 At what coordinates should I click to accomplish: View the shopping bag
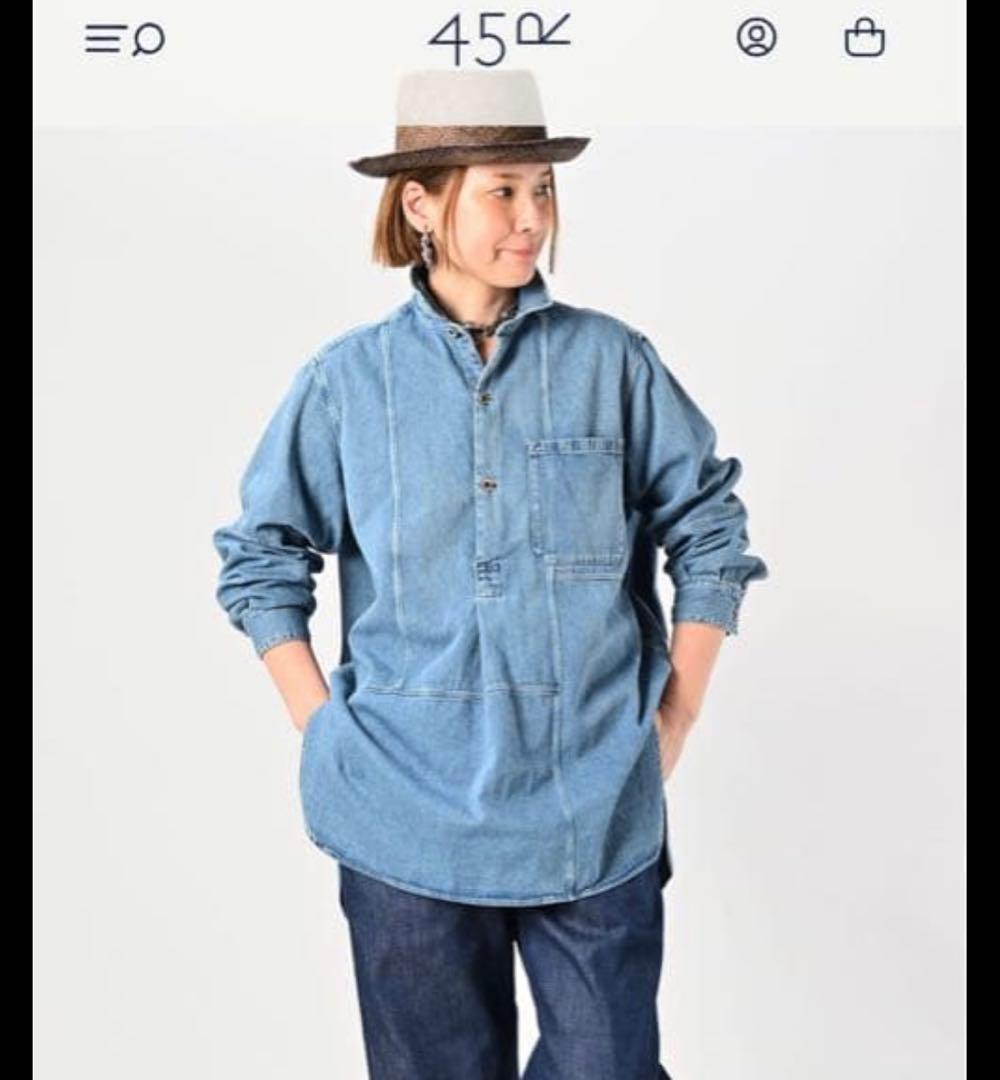(864, 39)
